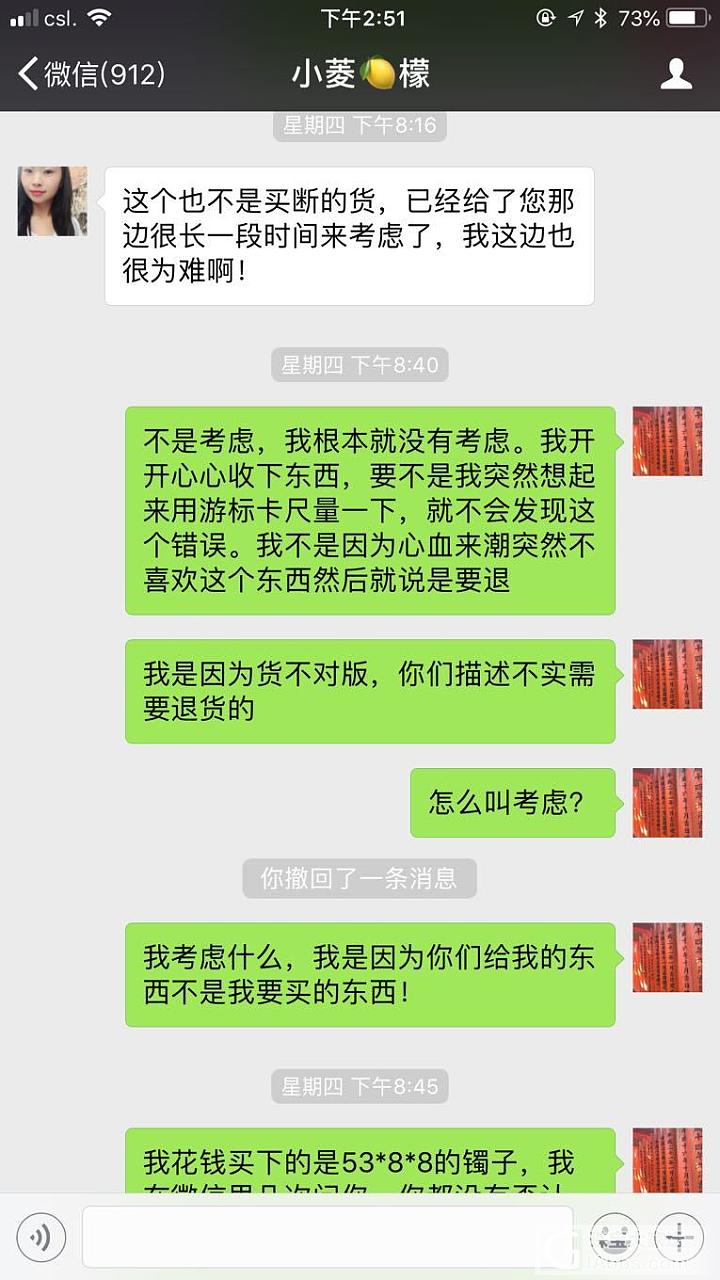Focus the message text field

point(327,1237)
